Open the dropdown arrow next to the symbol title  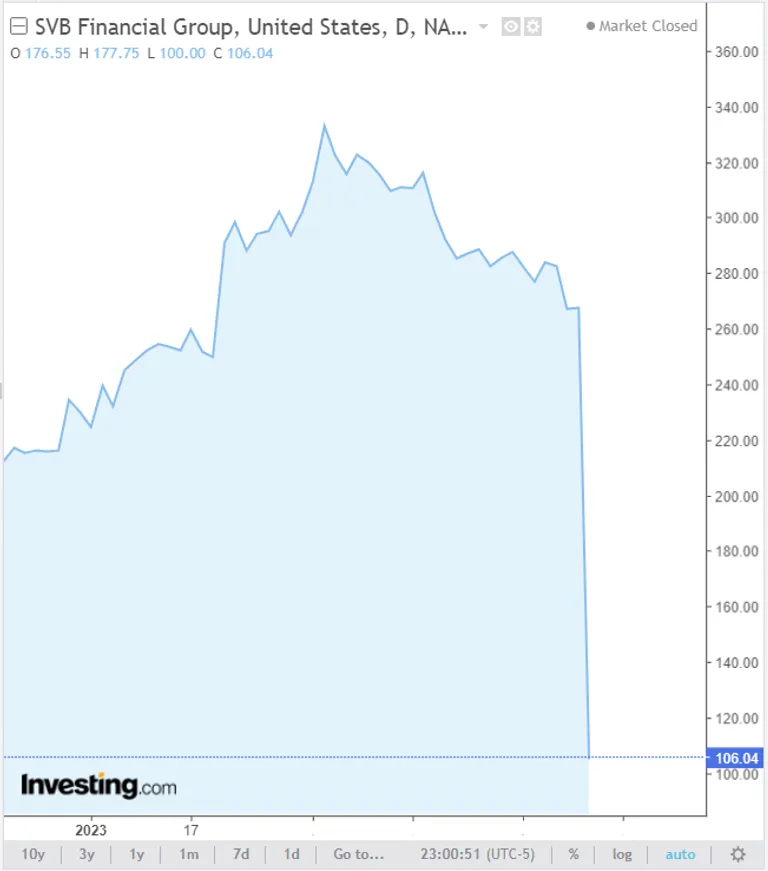pos(484,27)
